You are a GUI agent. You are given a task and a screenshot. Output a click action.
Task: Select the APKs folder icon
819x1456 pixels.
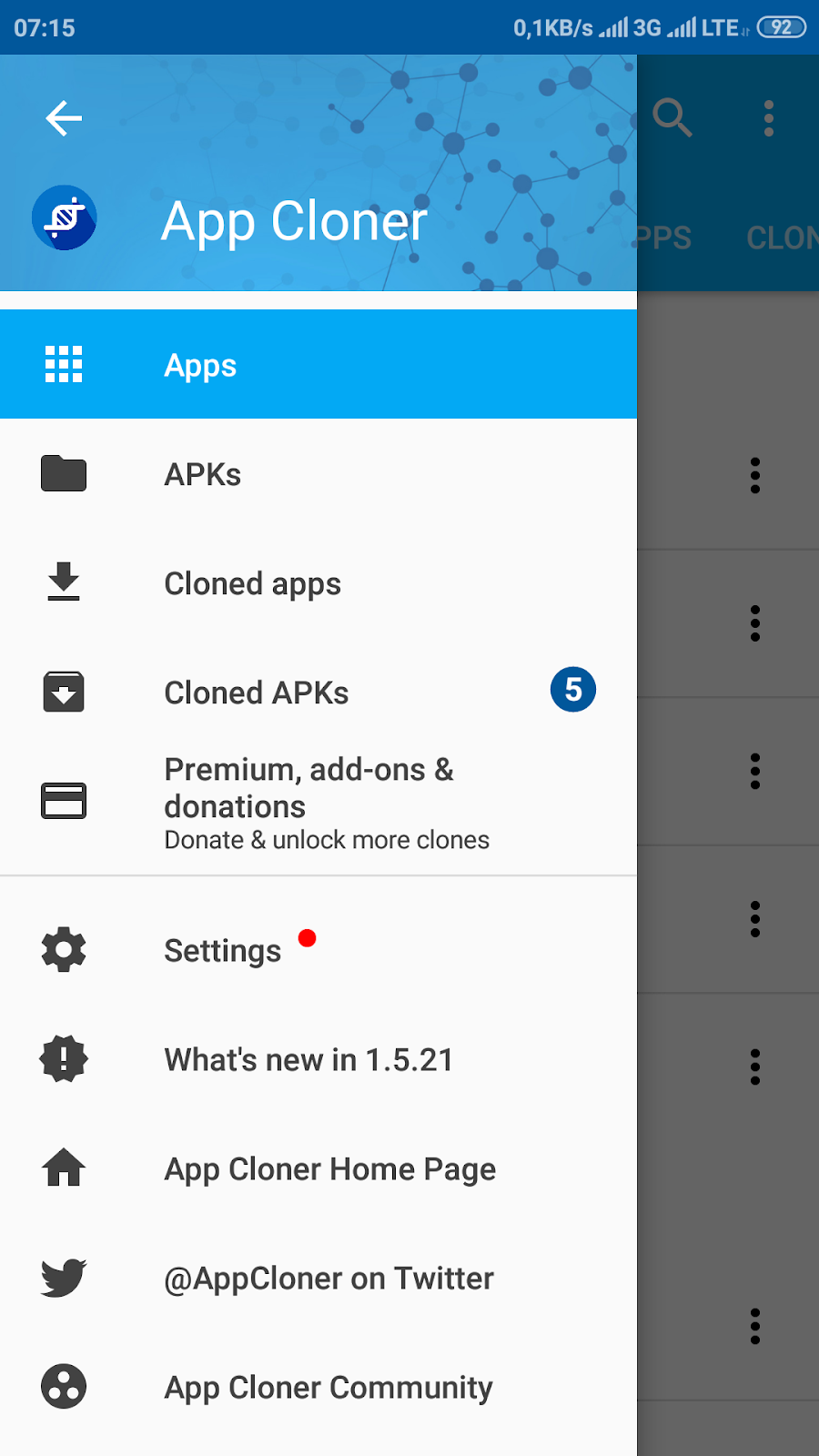point(63,473)
